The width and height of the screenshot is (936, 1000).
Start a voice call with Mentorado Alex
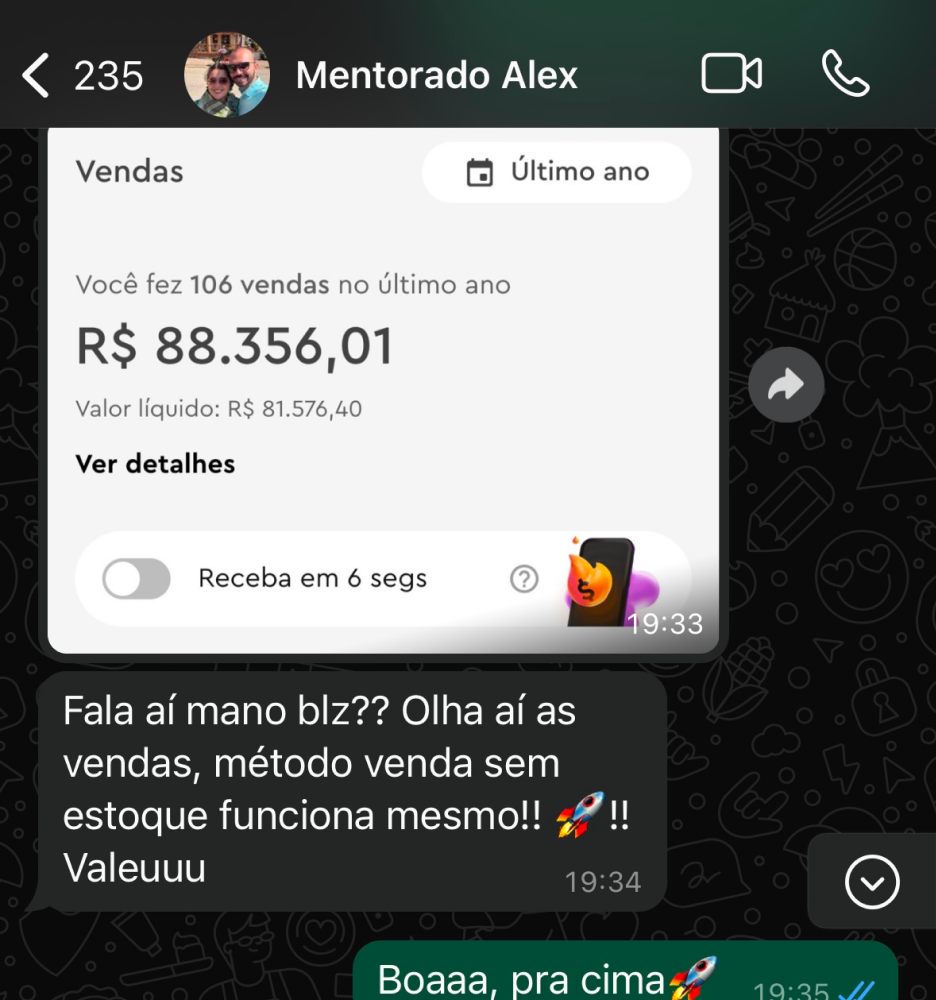pos(848,74)
